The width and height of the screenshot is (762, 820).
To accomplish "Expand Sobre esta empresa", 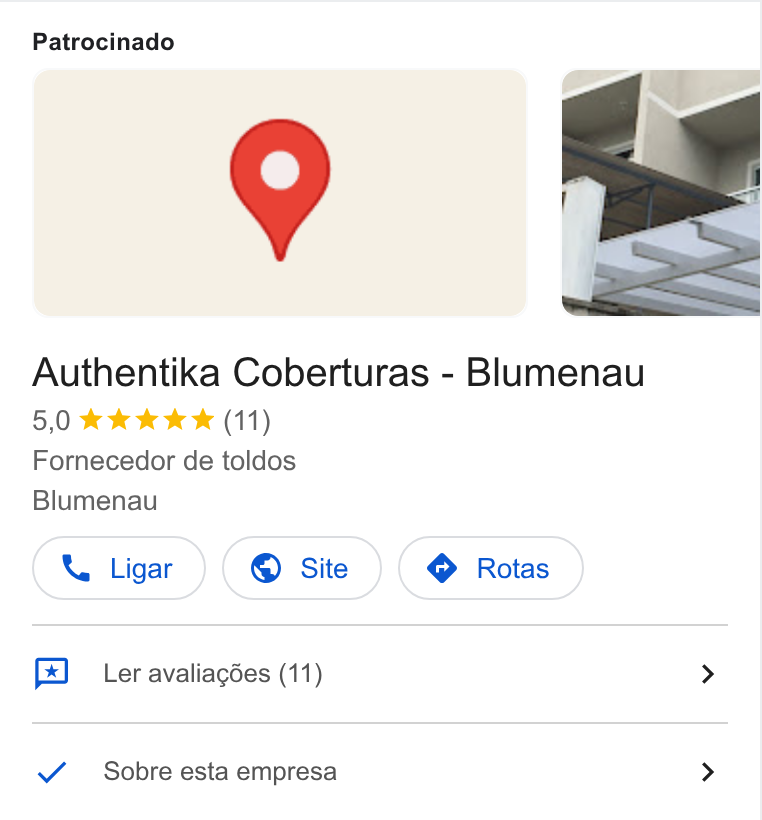I will (380, 771).
